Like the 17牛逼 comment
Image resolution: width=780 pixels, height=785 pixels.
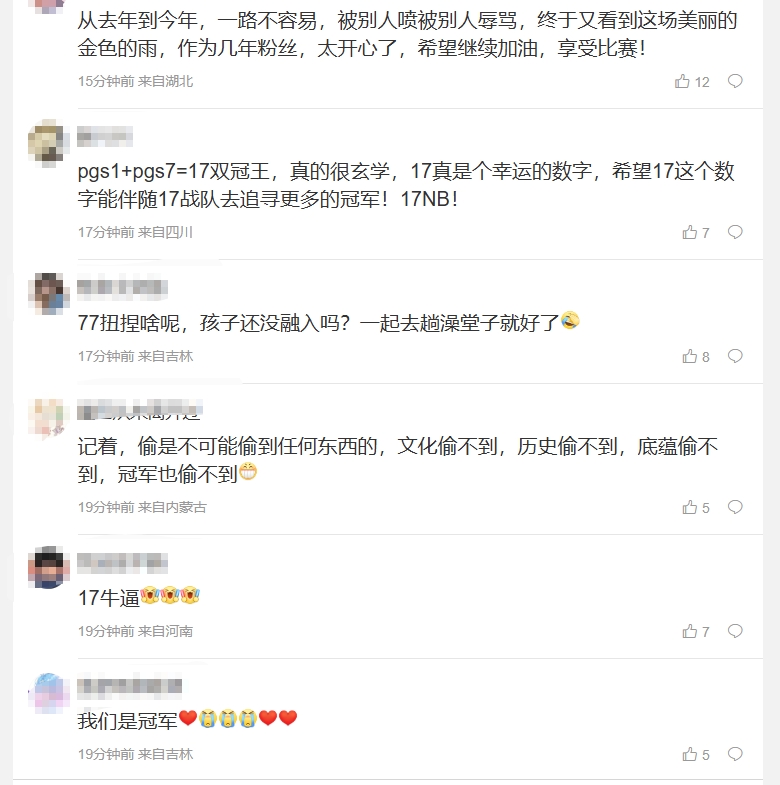tap(690, 631)
